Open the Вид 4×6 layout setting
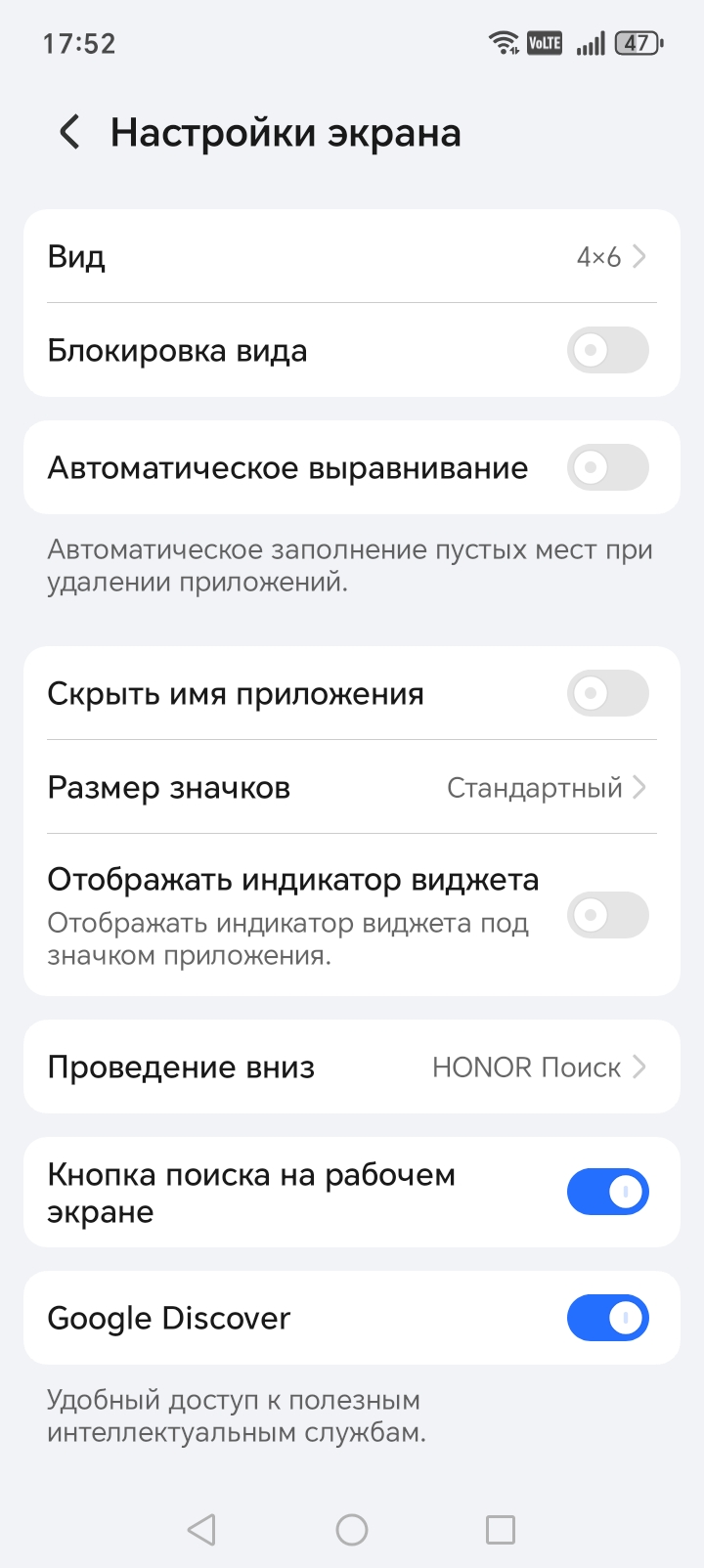Image resolution: width=704 pixels, height=1568 pixels. point(351,257)
